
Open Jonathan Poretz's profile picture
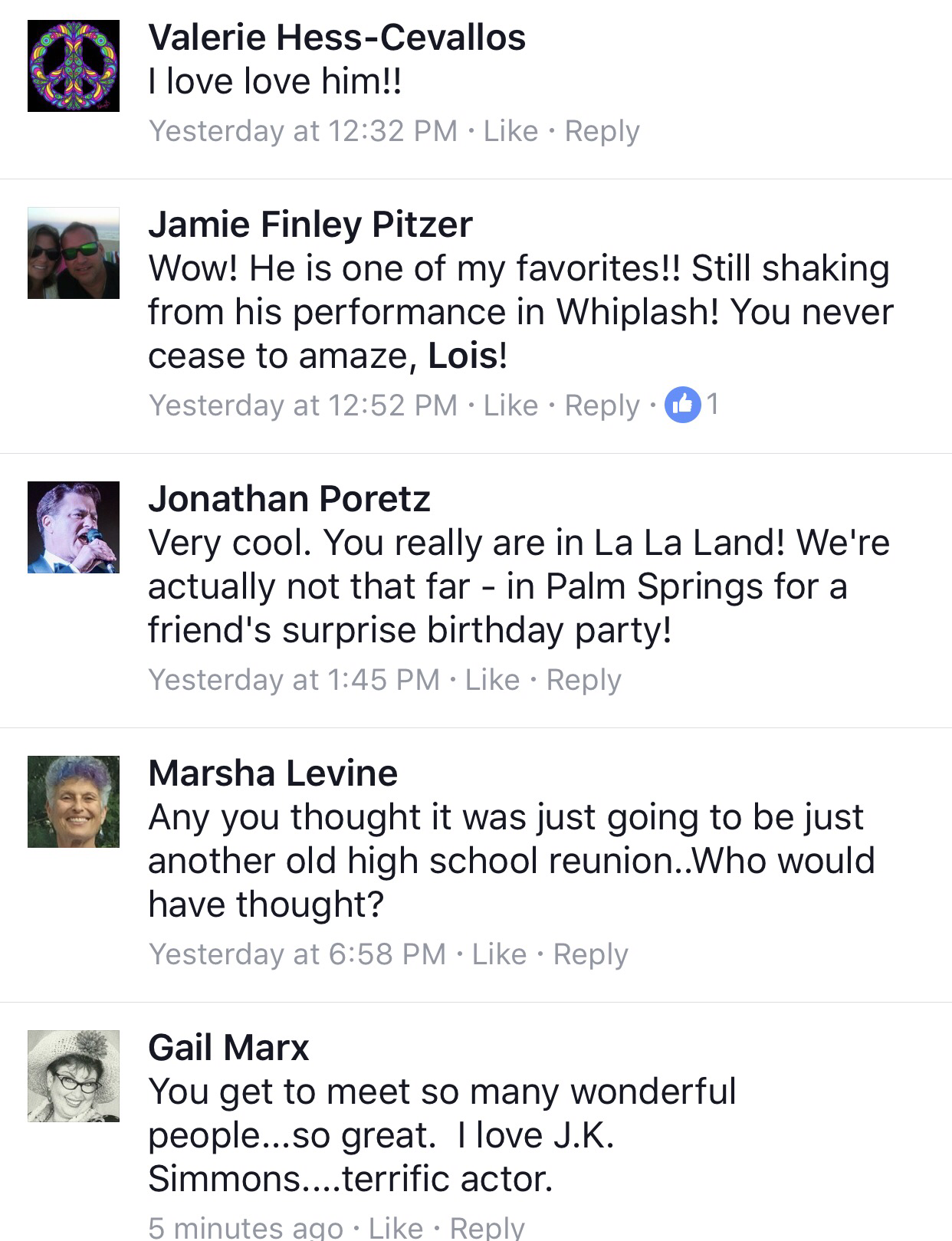click(x=74, y=527)
